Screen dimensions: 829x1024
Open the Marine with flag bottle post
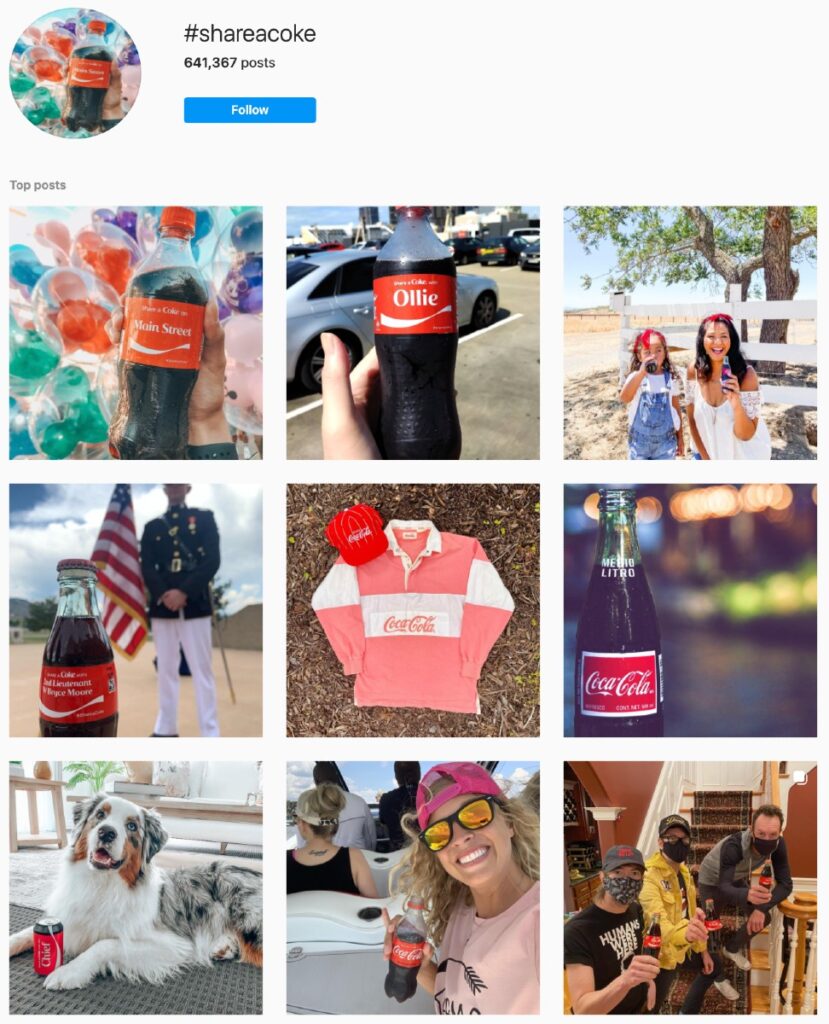click(136, 610)
